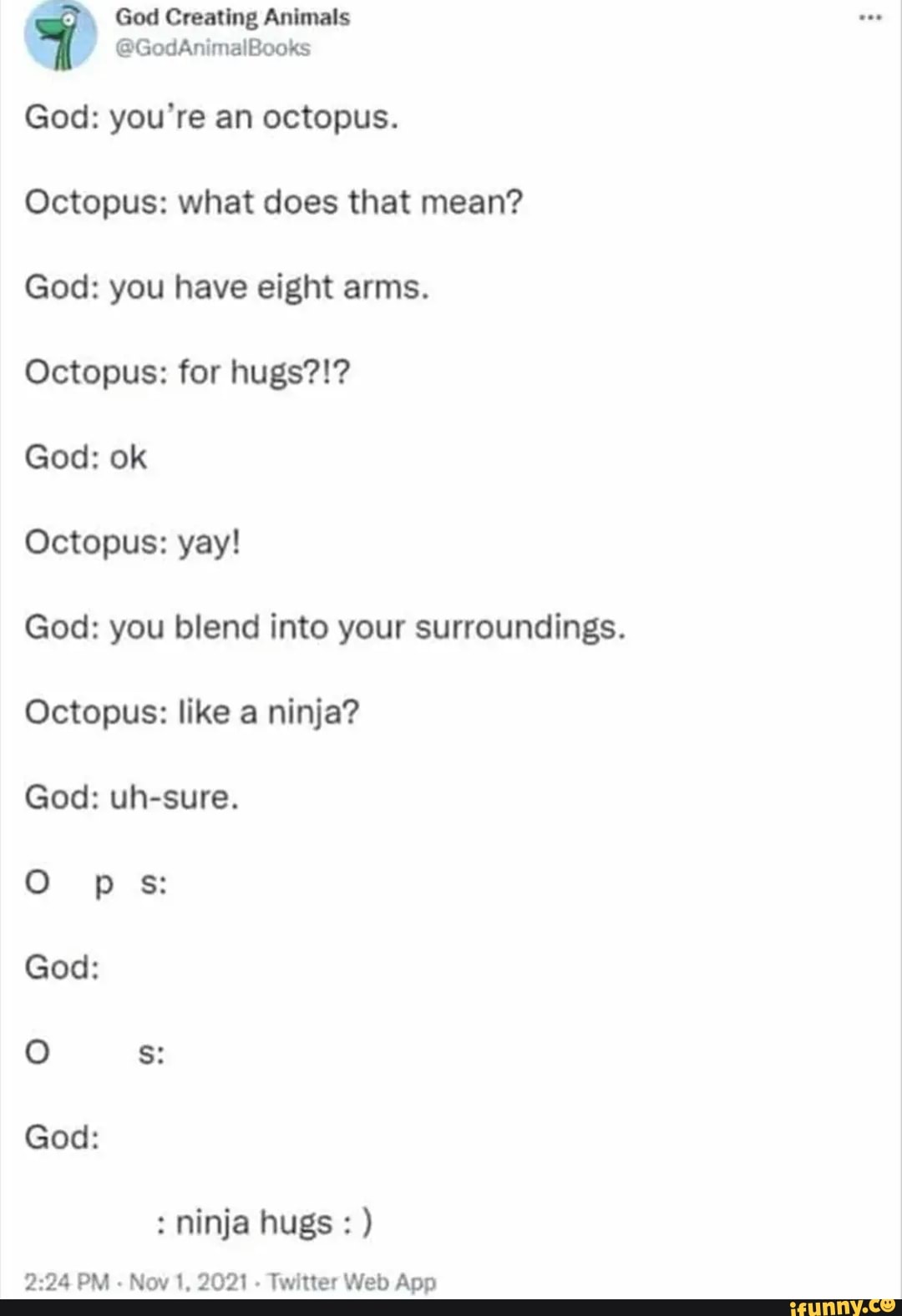Select the 'Octopus: yay!' text
The image size is (902, 1316).
pos(134,542)
